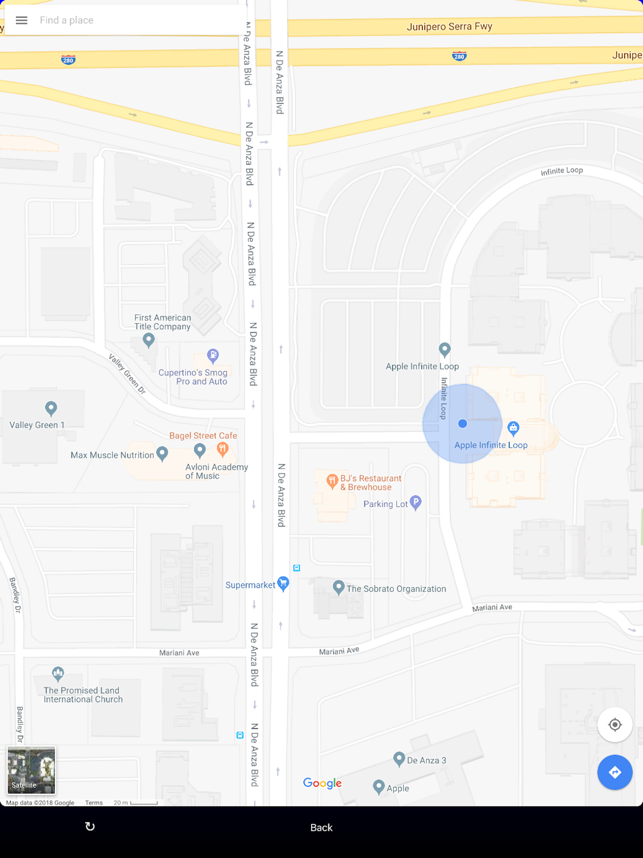The height and width of the screenshot is (858, 643).
Task: Open directions button
Action: click(615, 772)
